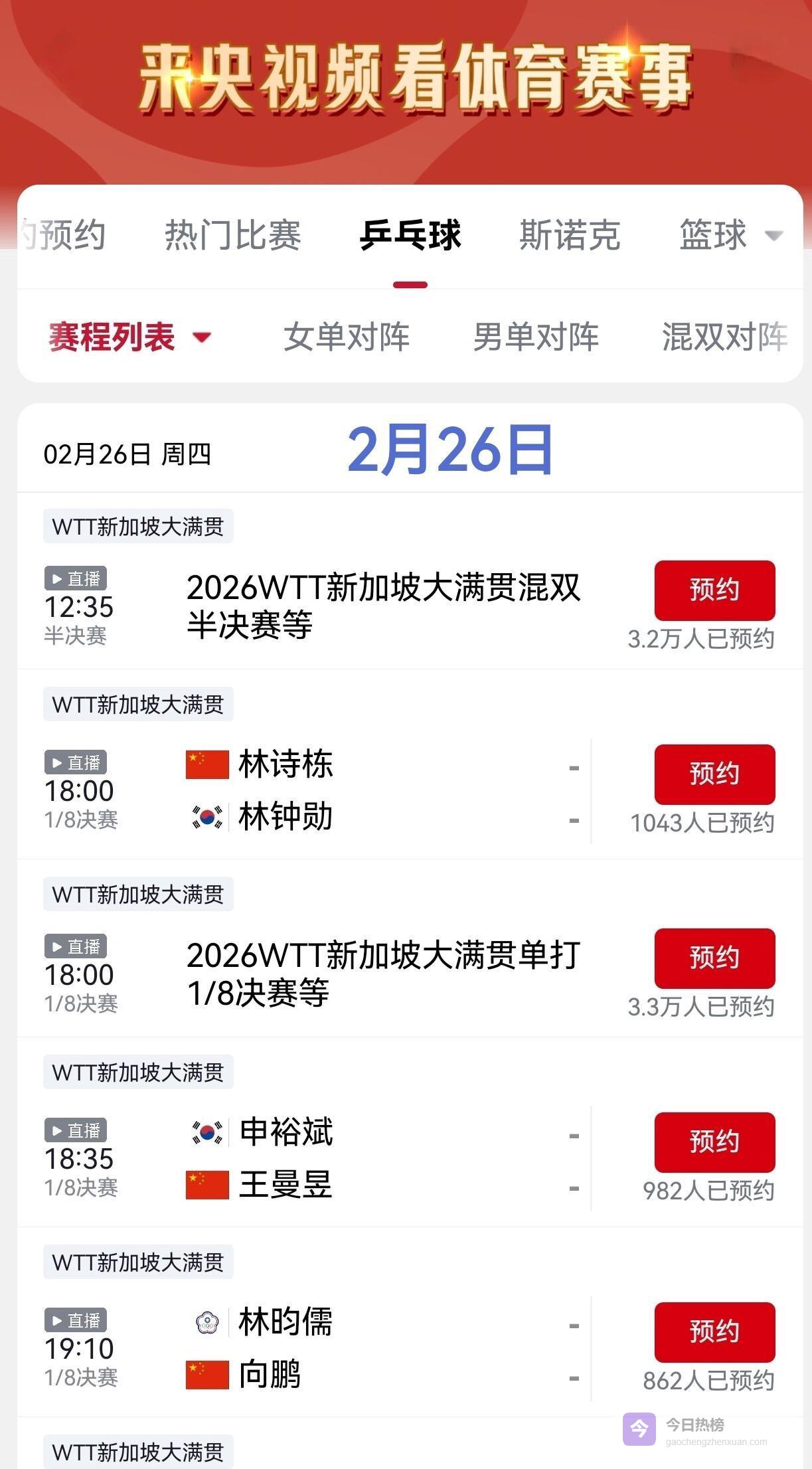The image size is (812, 1469).
Task: View 女单对阵 bracket
Action: tap(347, 337)
